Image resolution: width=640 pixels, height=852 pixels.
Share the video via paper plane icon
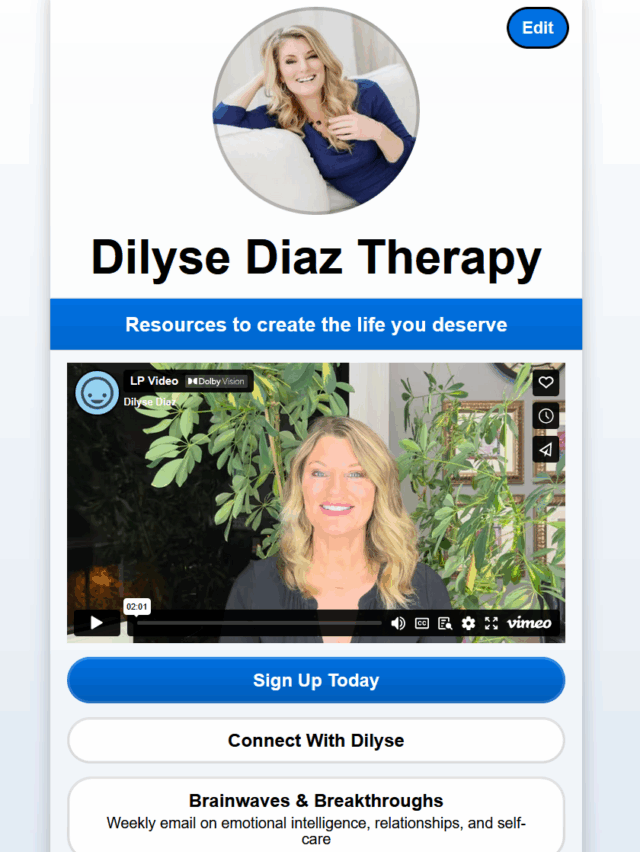546,450
